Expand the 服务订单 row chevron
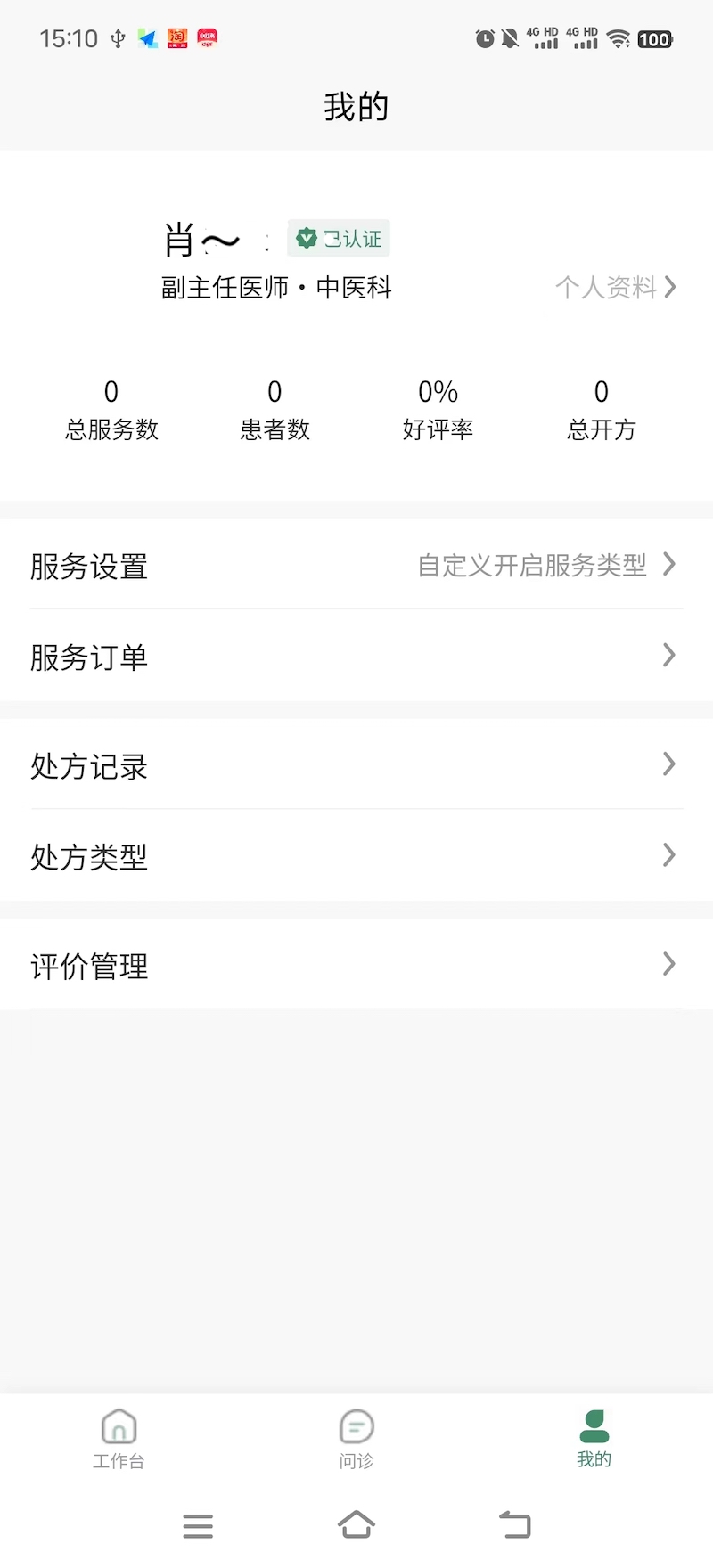Image resolution: width=713 pixels, height=1568 pixels. [669, 656]
